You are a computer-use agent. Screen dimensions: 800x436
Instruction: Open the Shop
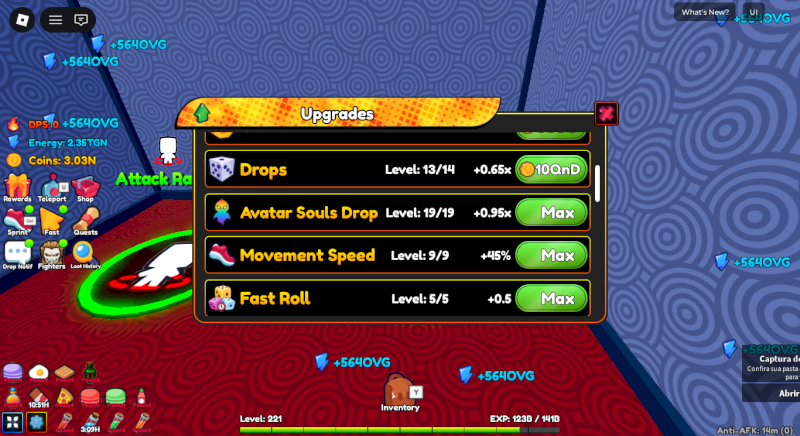coord(85,188)
